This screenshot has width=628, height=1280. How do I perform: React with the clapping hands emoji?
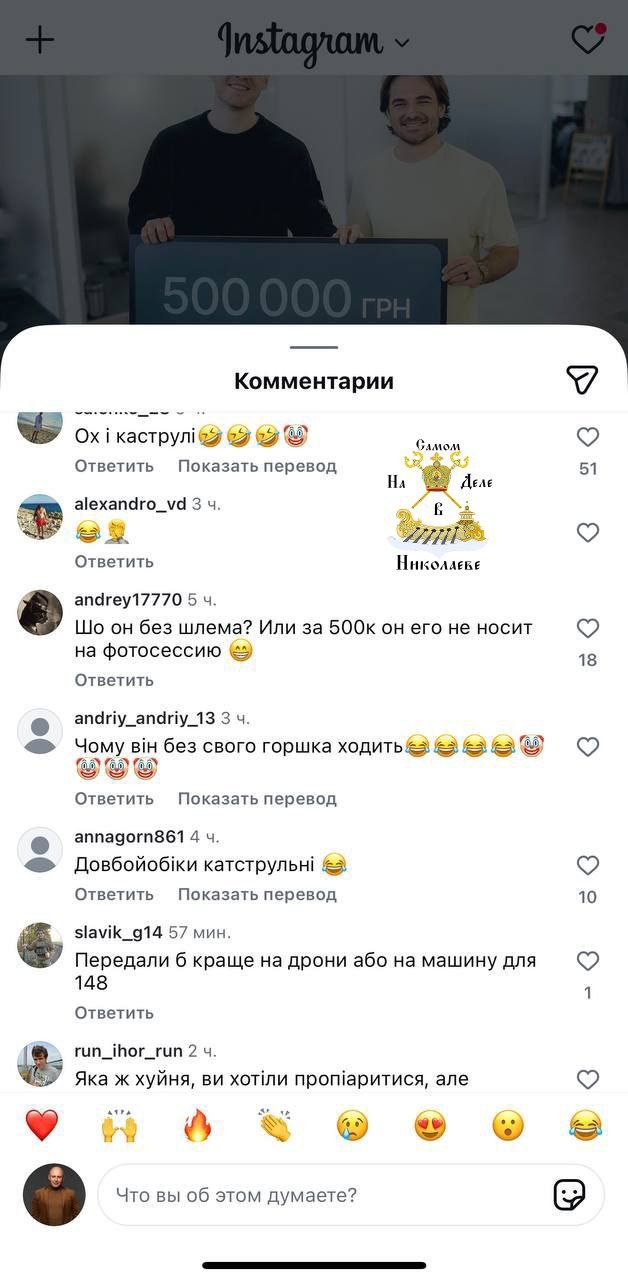tap(275, 1126)
